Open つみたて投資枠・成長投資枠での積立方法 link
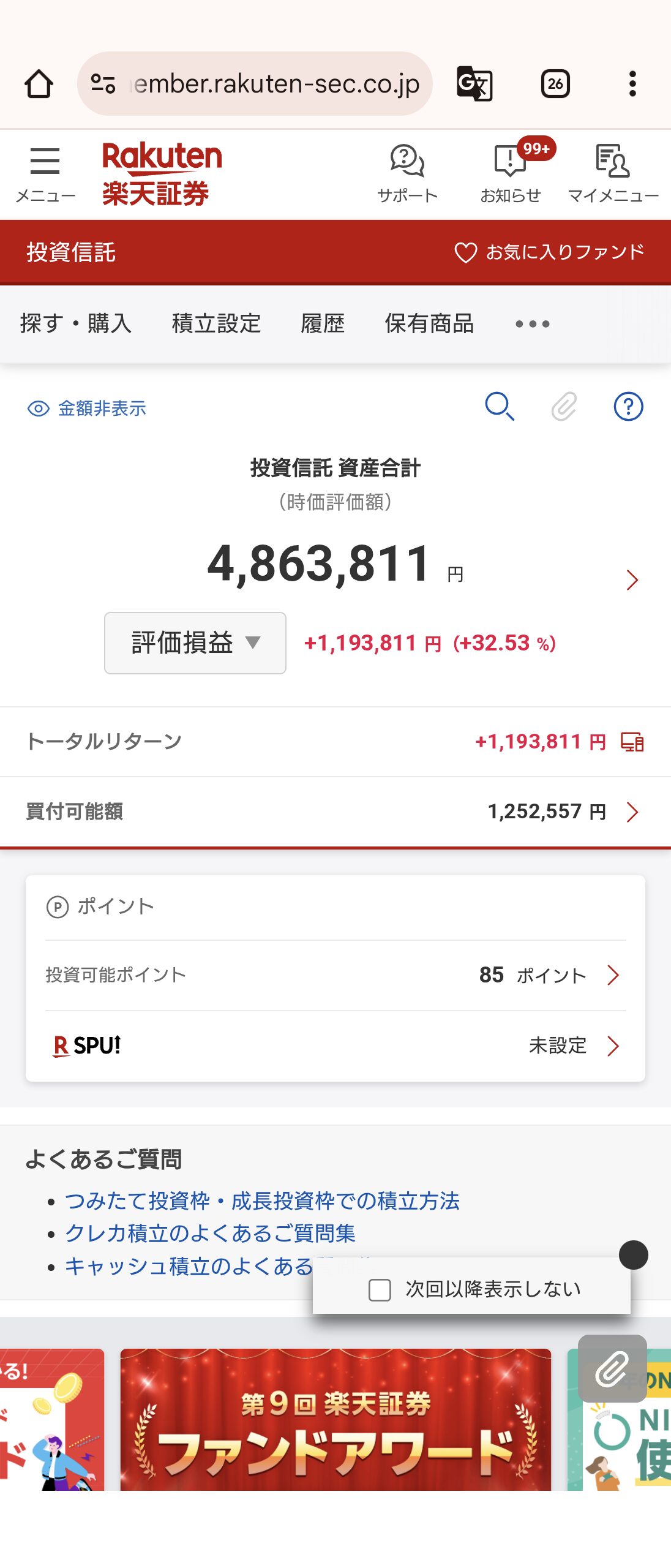 [x=262, y=1200]
